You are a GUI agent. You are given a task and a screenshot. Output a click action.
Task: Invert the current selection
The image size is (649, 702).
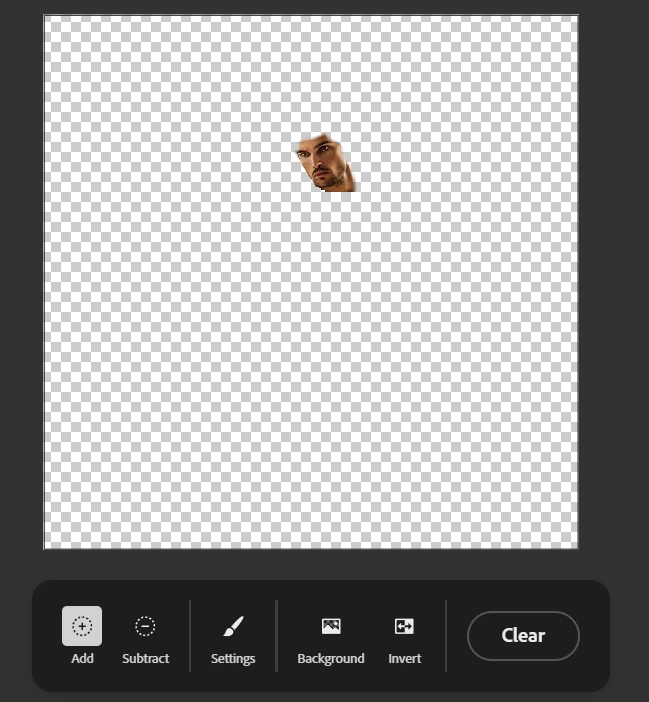(x=404, y=636)
